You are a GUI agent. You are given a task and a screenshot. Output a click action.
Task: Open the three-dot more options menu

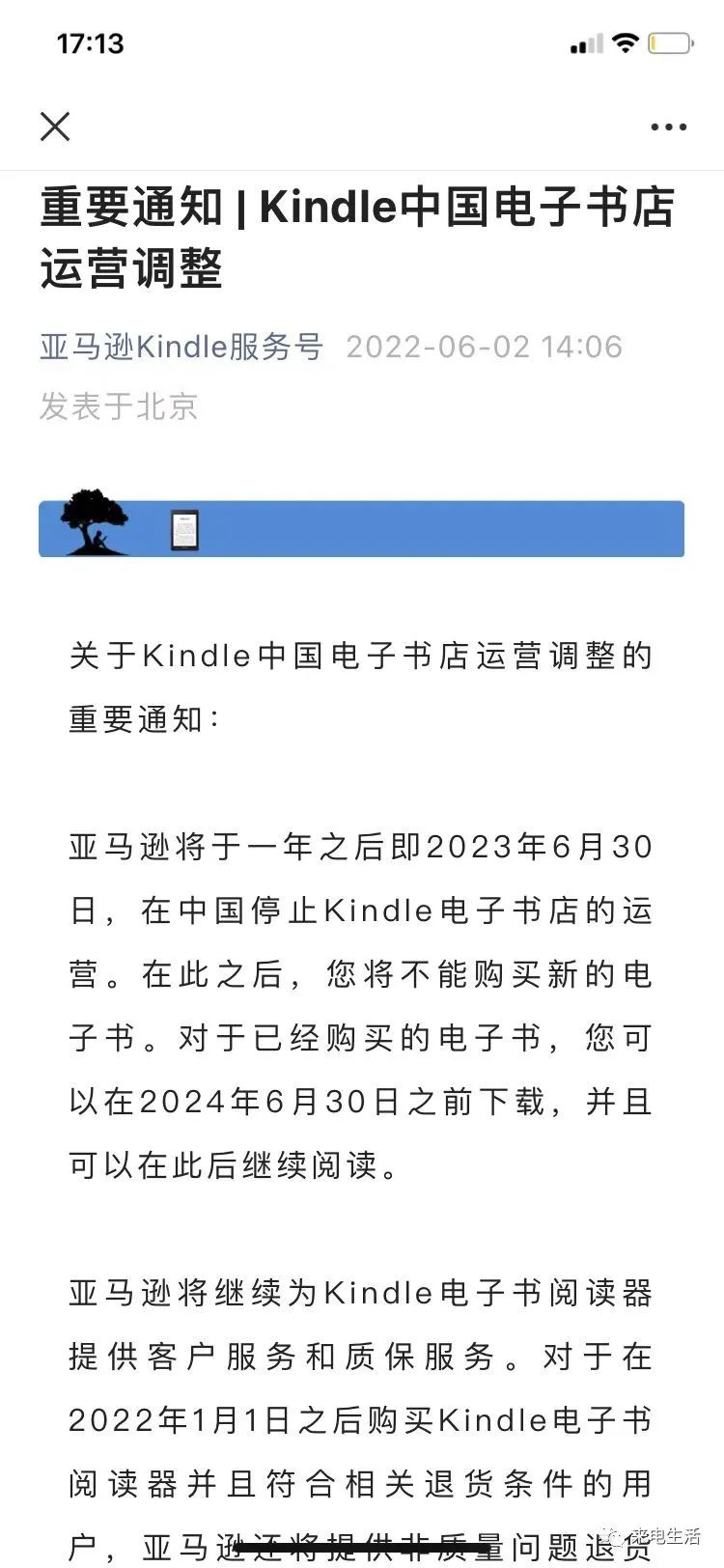668,126
